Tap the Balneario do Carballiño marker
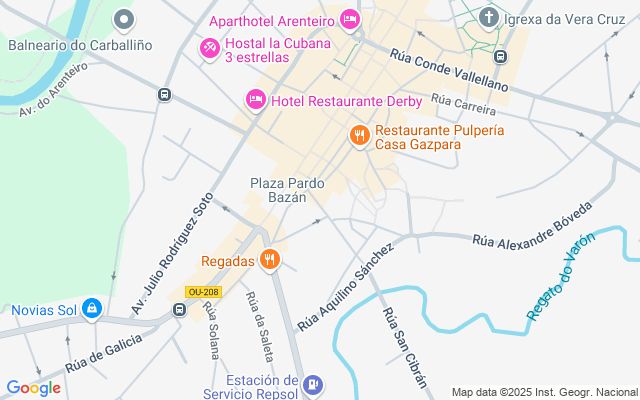The height and width of the screenshot is (400, 640). 124,20
